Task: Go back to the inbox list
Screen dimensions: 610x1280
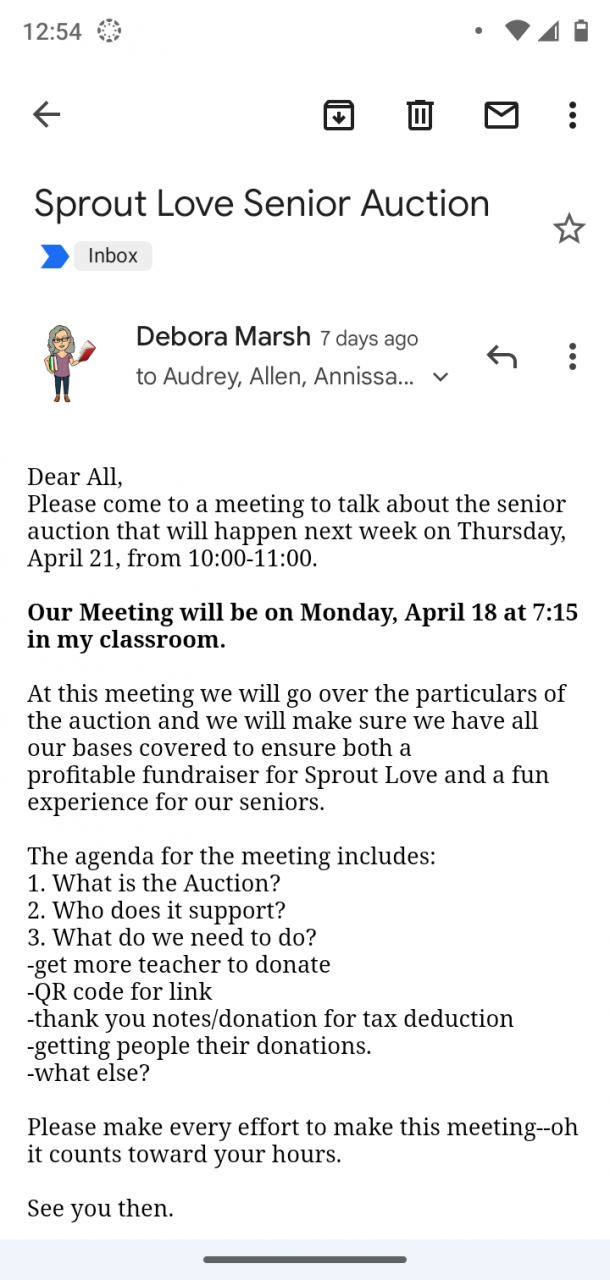Action: pos(47,115)
